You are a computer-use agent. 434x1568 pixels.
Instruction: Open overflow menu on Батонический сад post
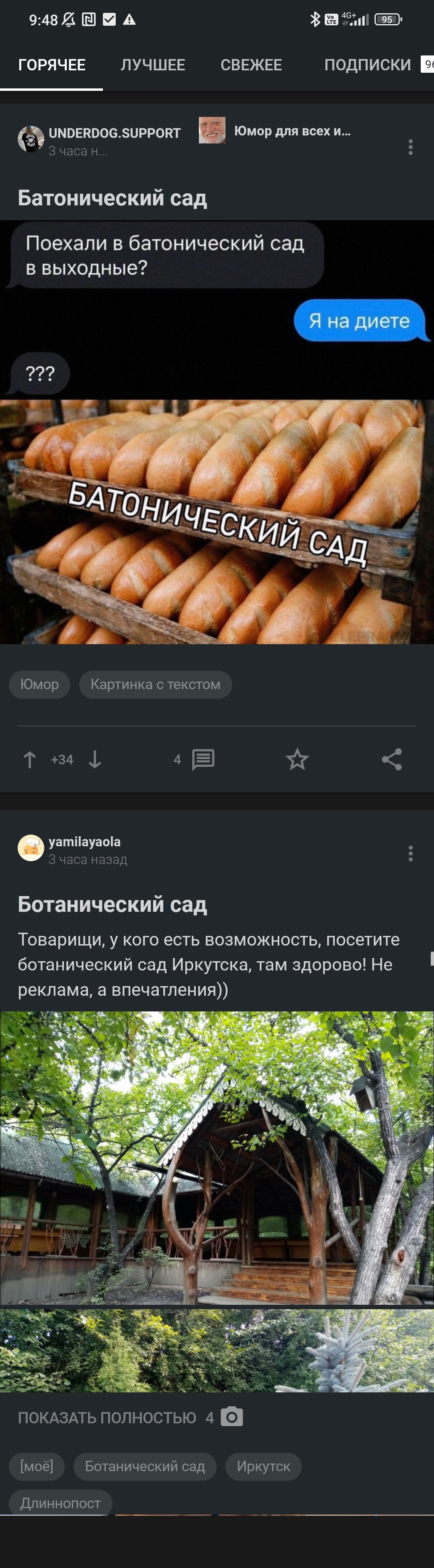tap(410, 147)
